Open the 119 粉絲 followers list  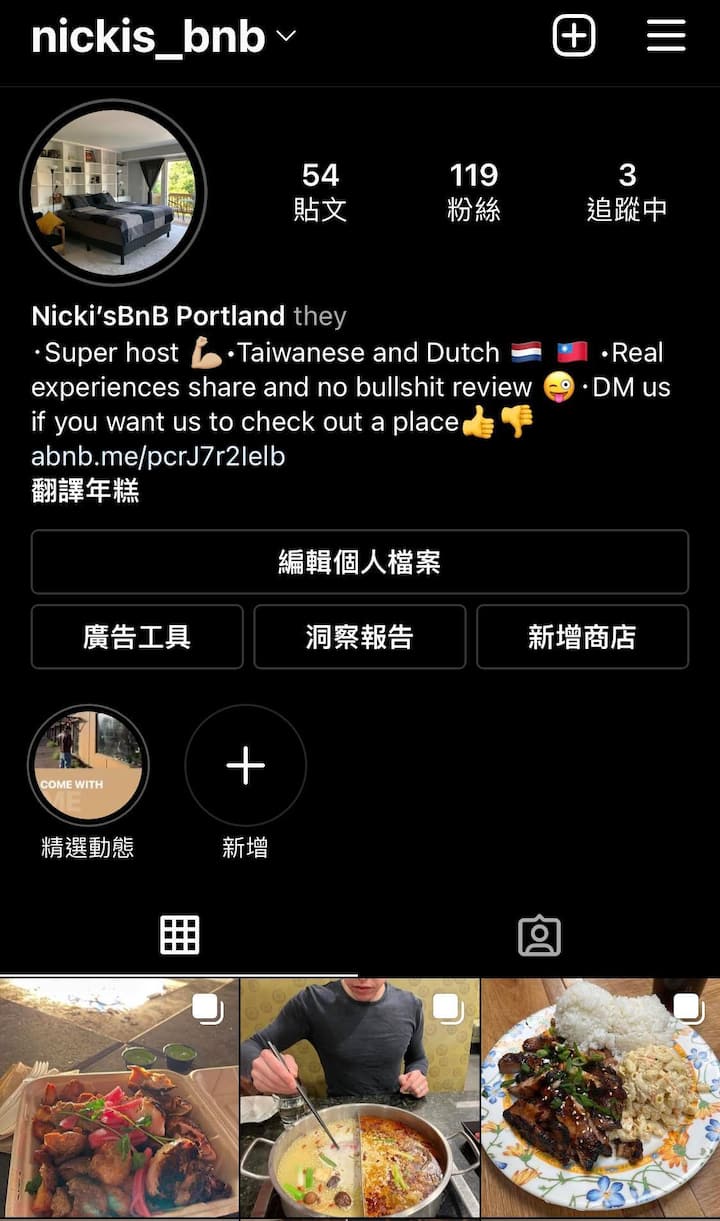473,192
